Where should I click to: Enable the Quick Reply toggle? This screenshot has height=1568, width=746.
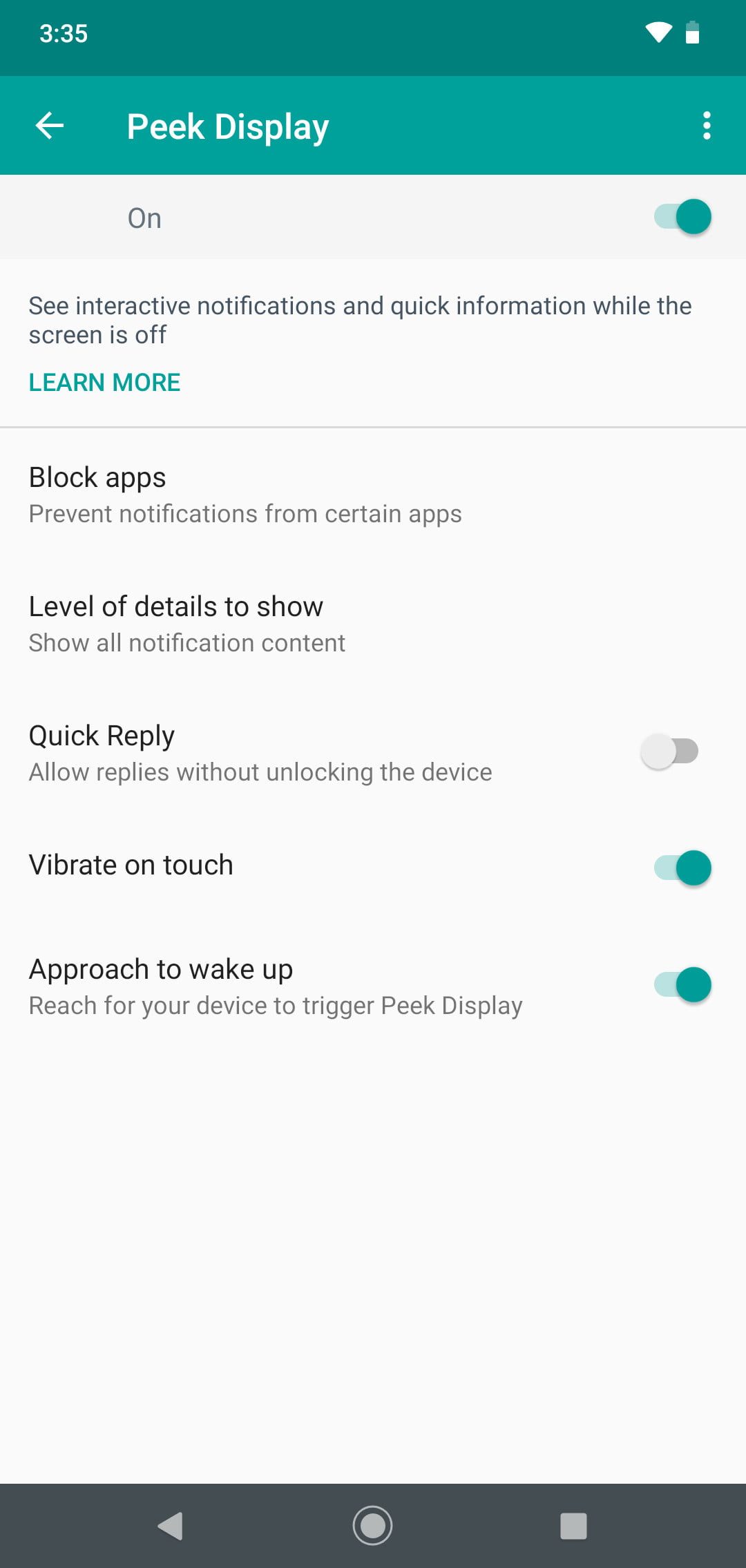pyautogui.click(x=669, y=752)
